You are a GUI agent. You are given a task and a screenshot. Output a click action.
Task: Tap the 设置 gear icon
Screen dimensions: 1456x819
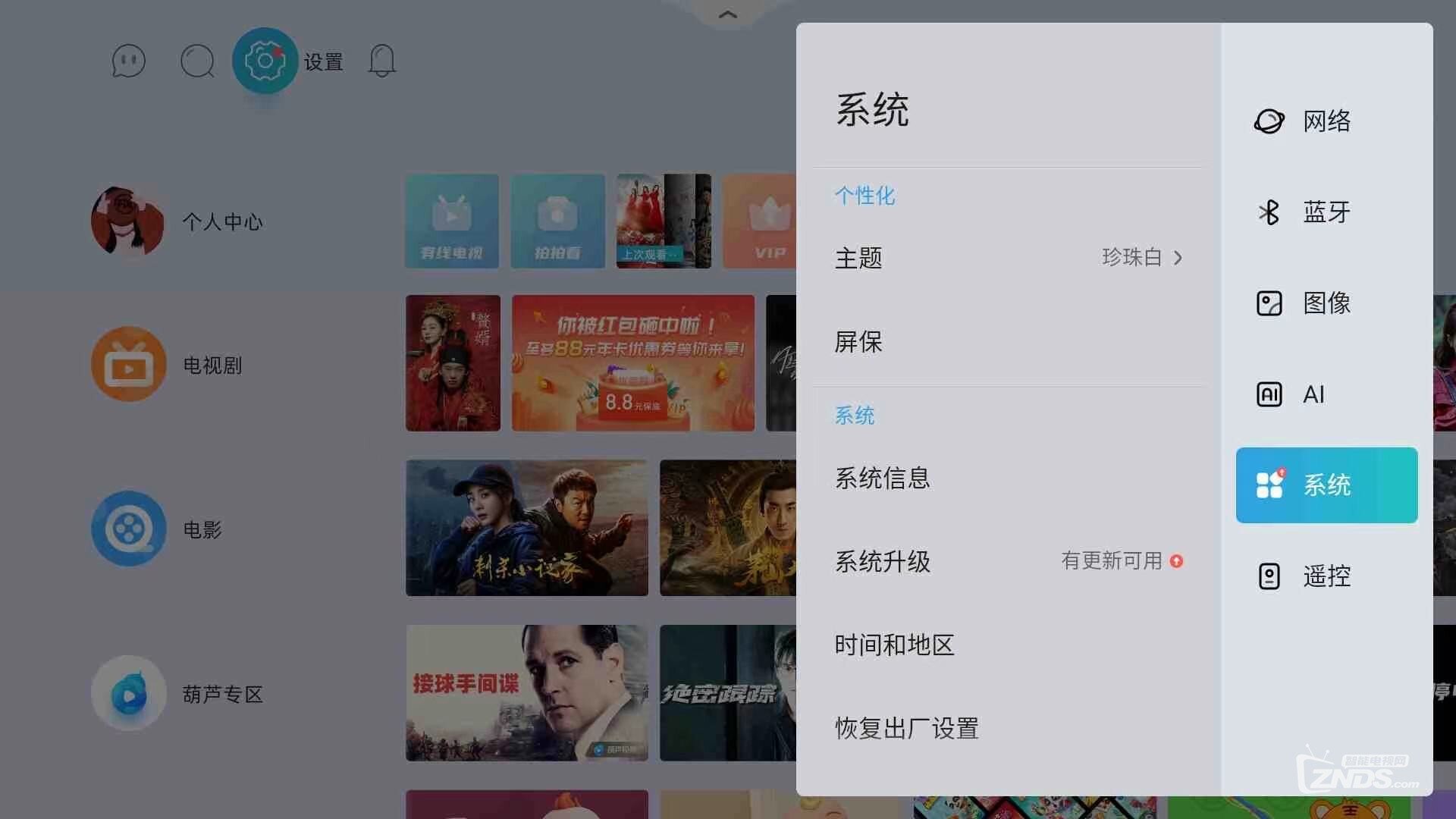coord(265,61)
